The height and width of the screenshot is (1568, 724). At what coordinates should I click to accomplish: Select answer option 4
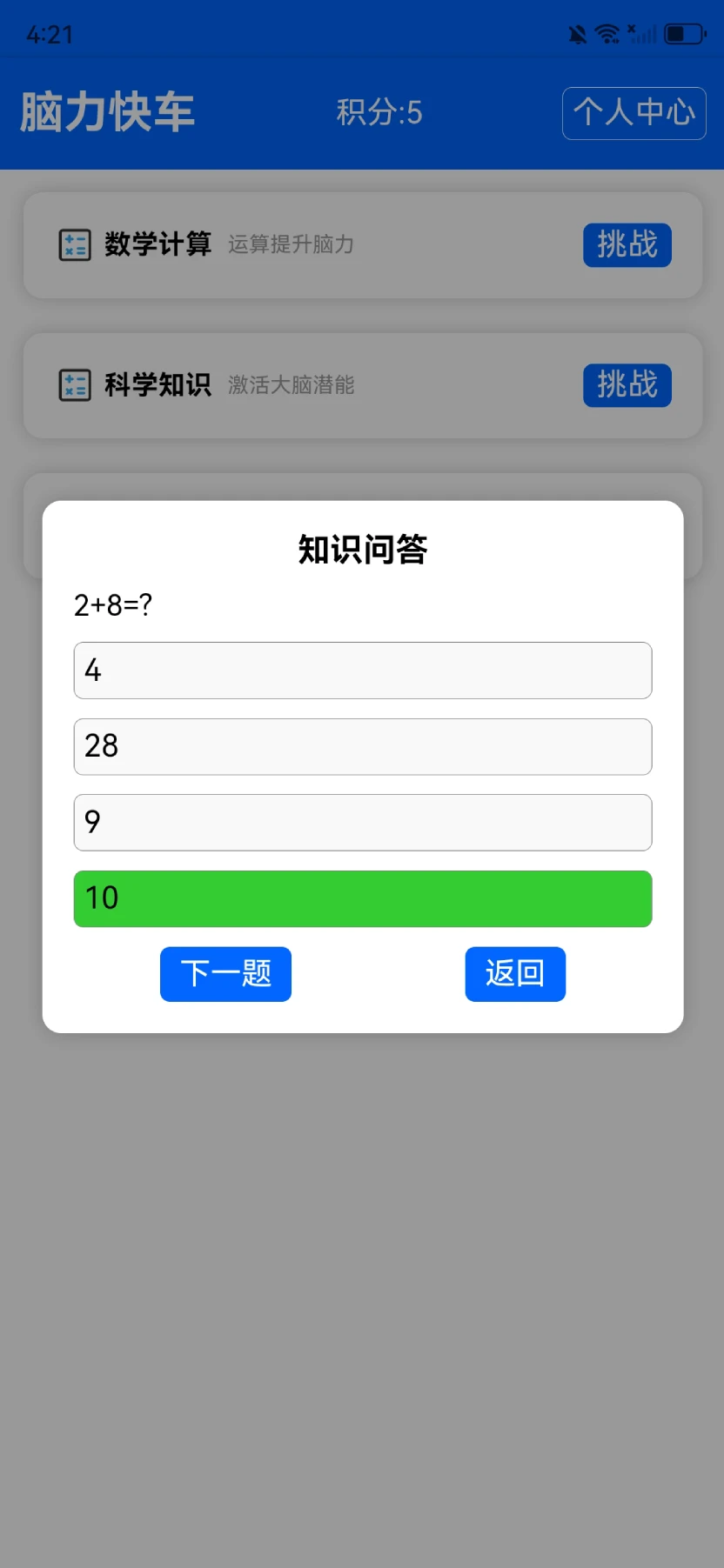coord(362,670)
